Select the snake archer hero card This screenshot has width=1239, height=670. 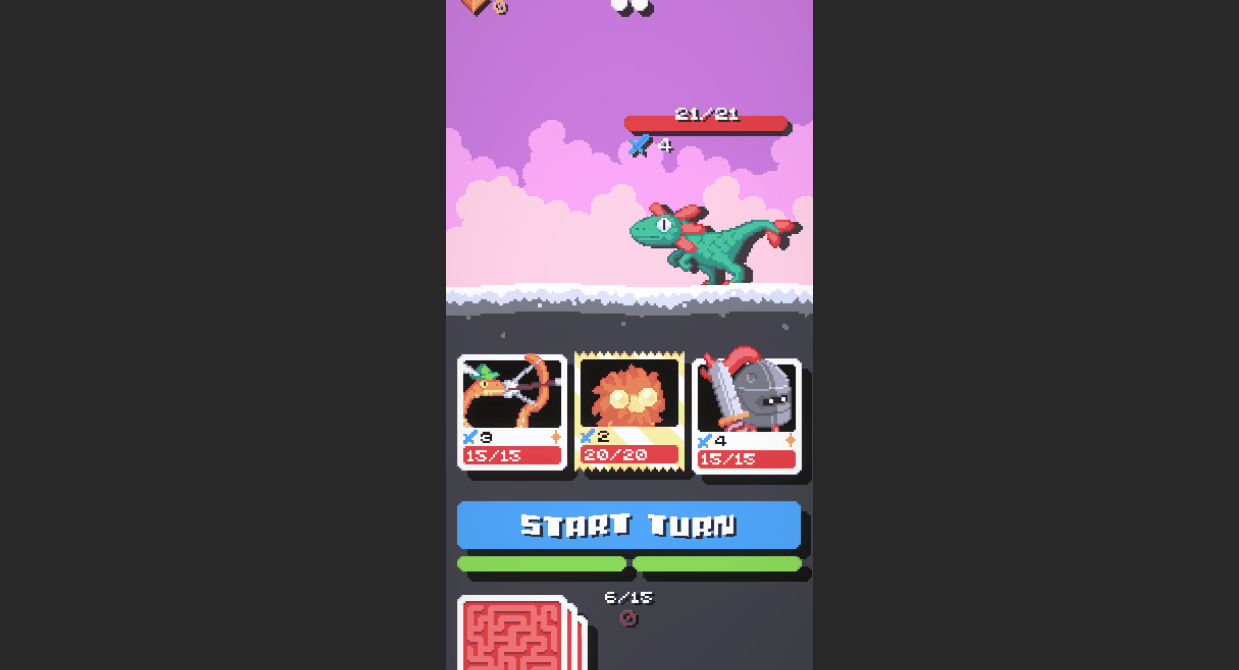click(512, 411)
